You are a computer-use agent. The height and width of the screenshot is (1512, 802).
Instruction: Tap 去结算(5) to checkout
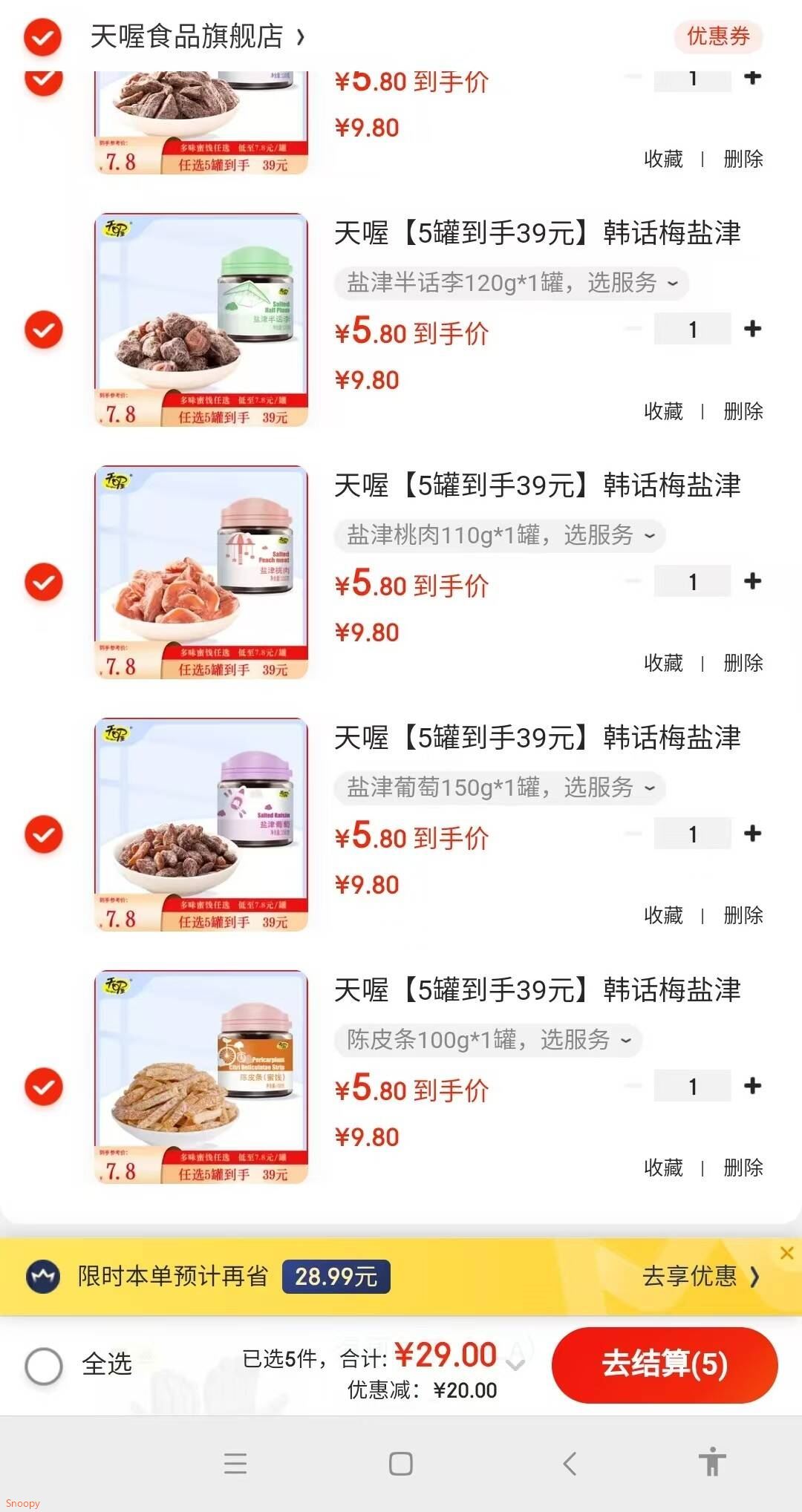pos(665,1366)
